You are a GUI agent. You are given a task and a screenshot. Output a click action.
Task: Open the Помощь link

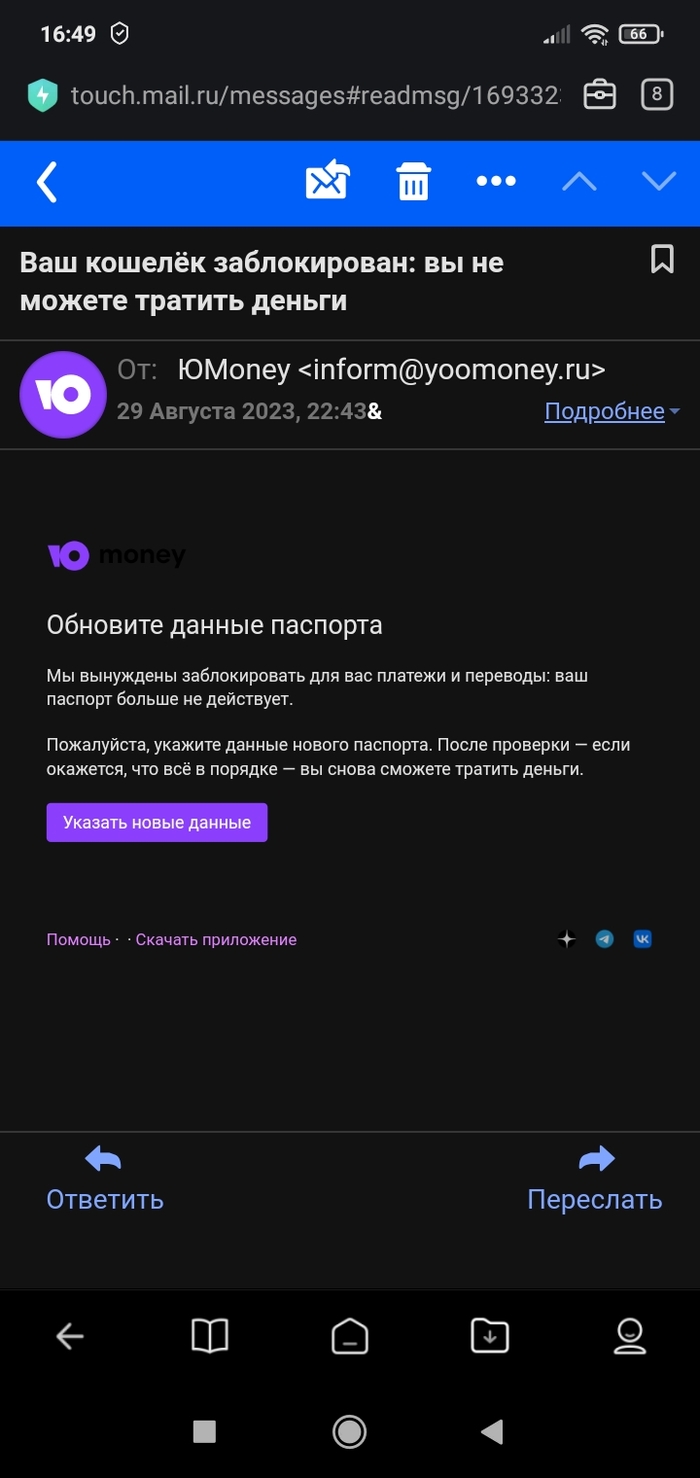78,939
